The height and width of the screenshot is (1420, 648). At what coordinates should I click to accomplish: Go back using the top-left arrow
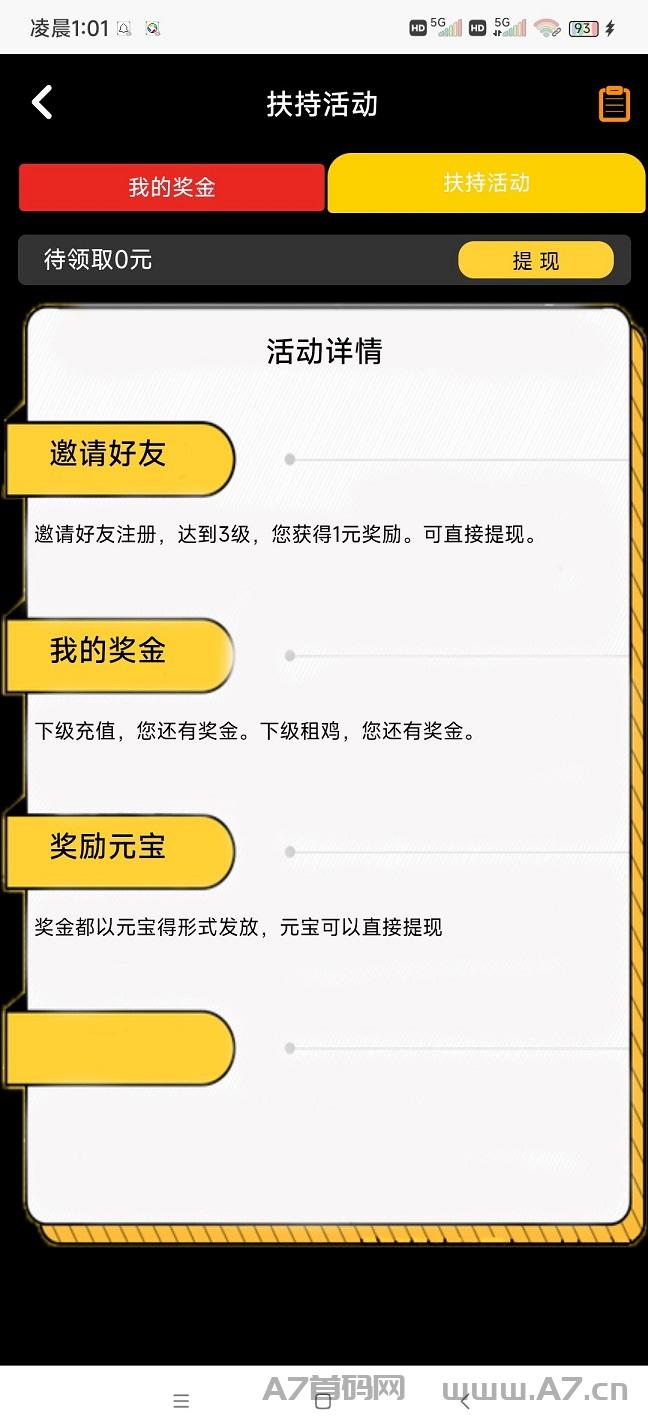pos(42,102)
